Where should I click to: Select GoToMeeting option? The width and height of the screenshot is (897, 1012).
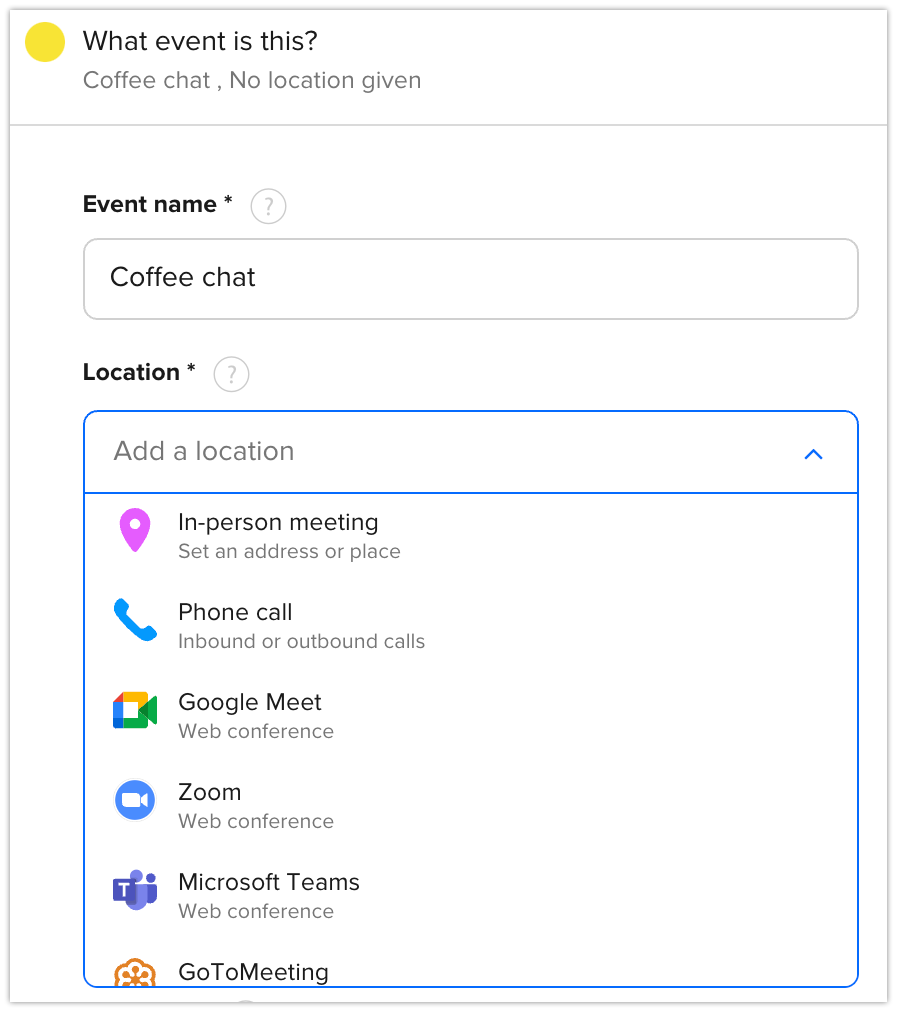pos(253,971)
